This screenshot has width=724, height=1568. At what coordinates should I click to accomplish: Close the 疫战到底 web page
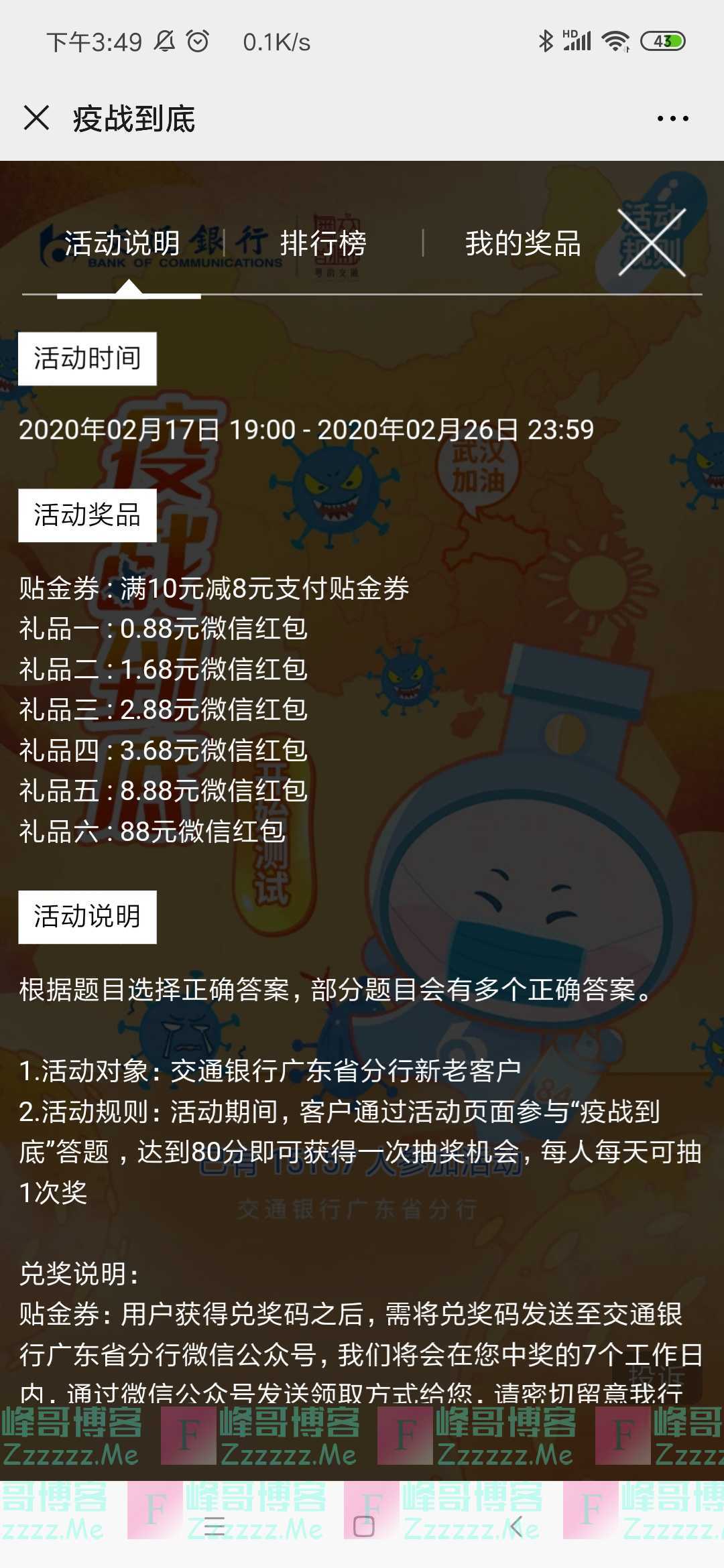click(36, 118)
